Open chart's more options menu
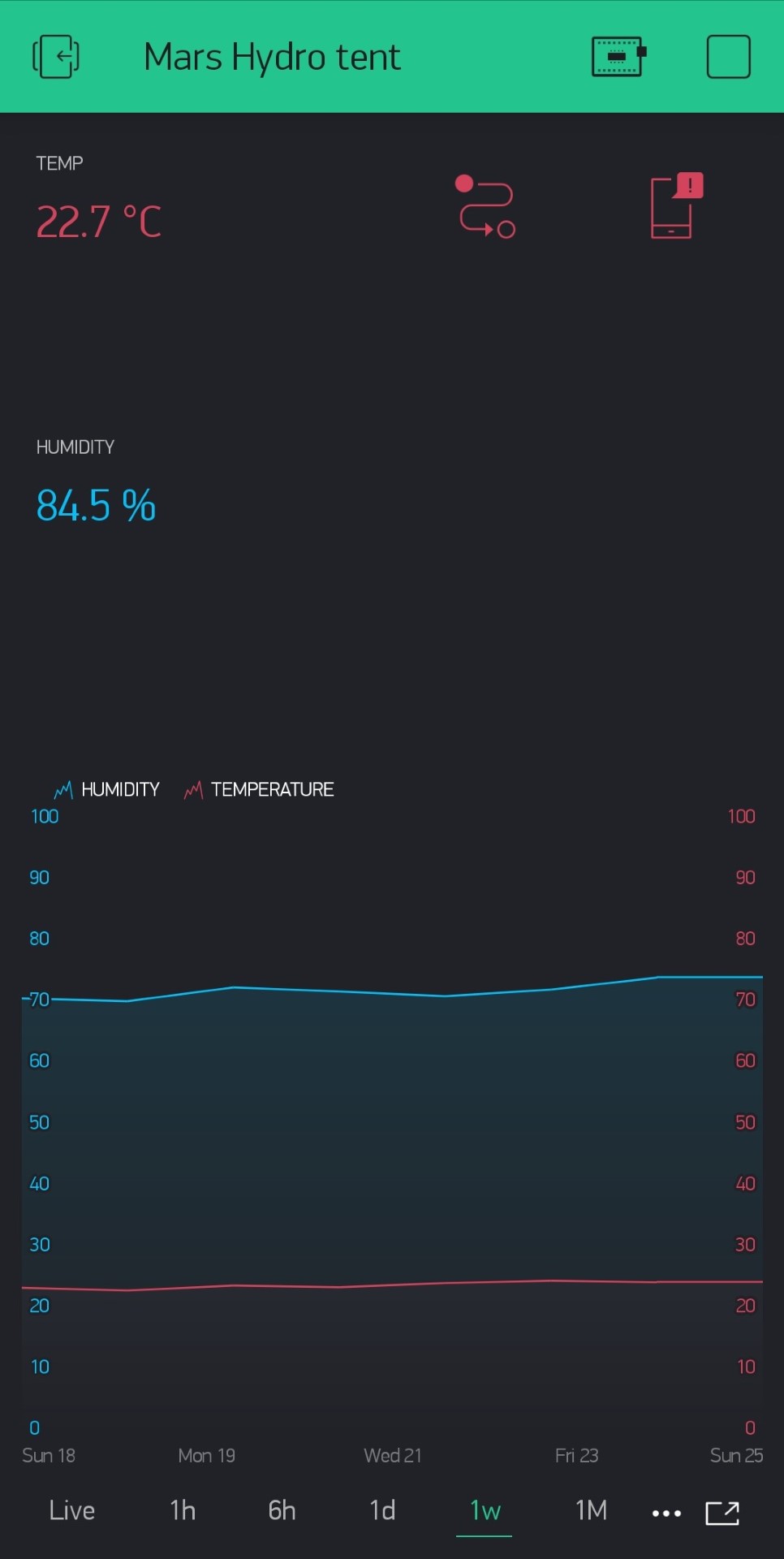Viewport: 784px width, 1559px height. tap(666, 1513)
